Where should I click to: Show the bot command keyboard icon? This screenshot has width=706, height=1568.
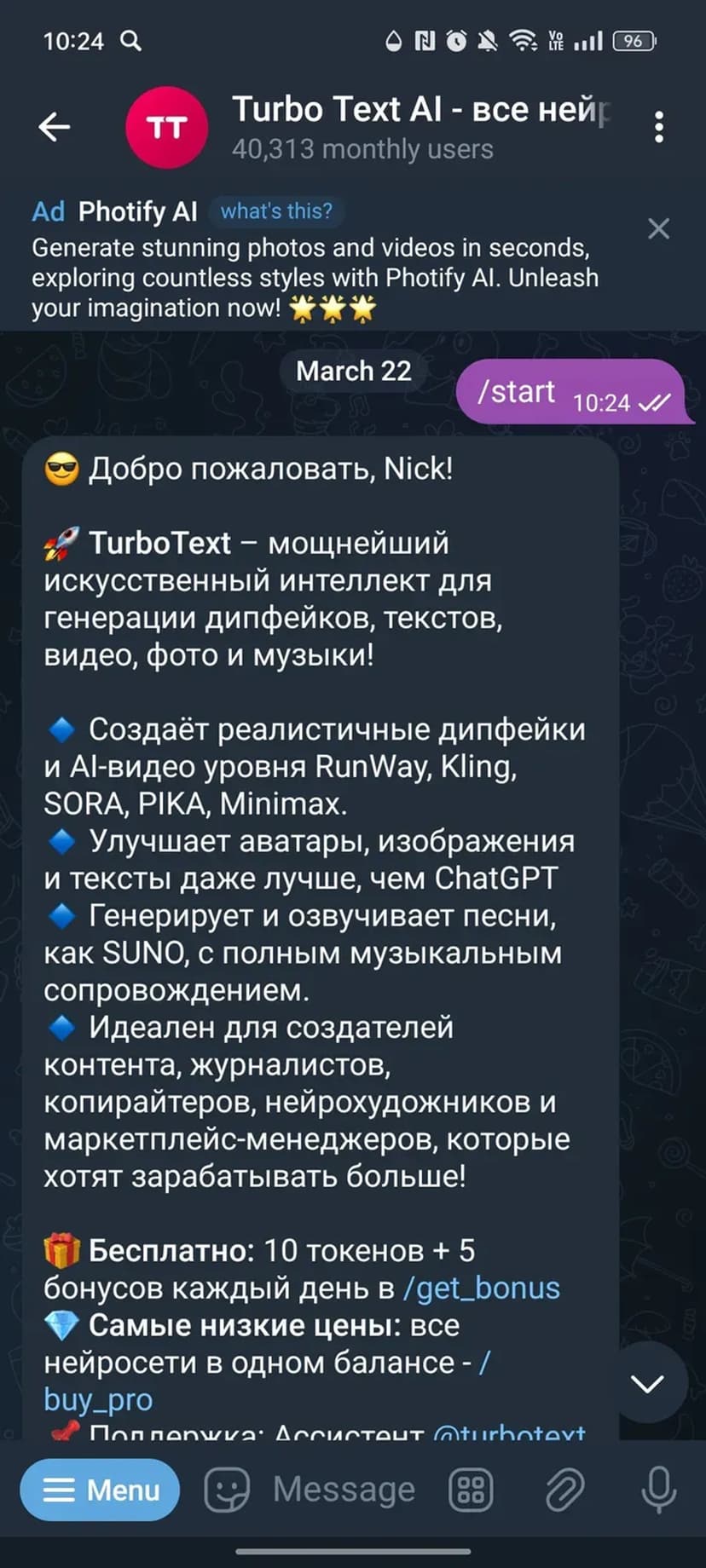(x=471, y=1490)
